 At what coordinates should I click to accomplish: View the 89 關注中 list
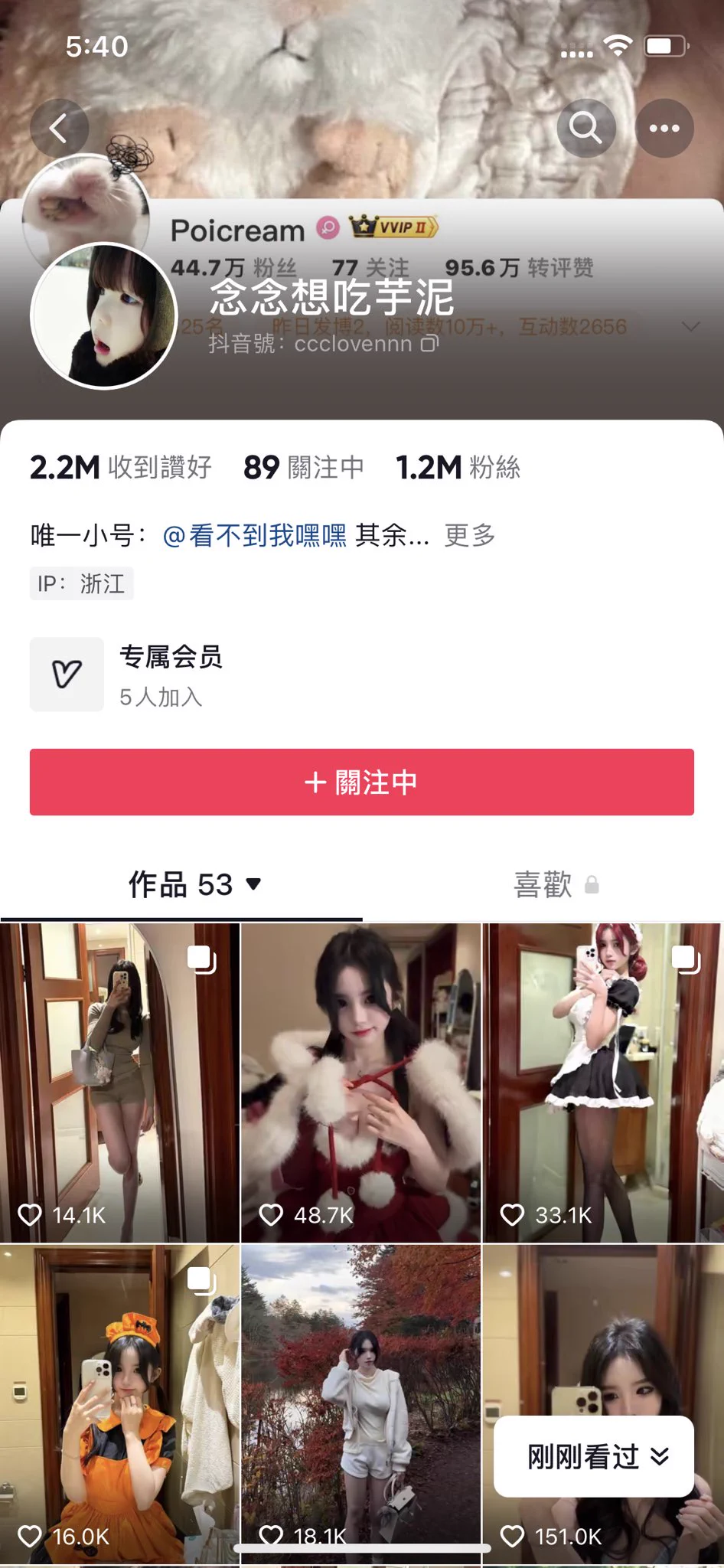pyautogui.click(x=303, y=467)
